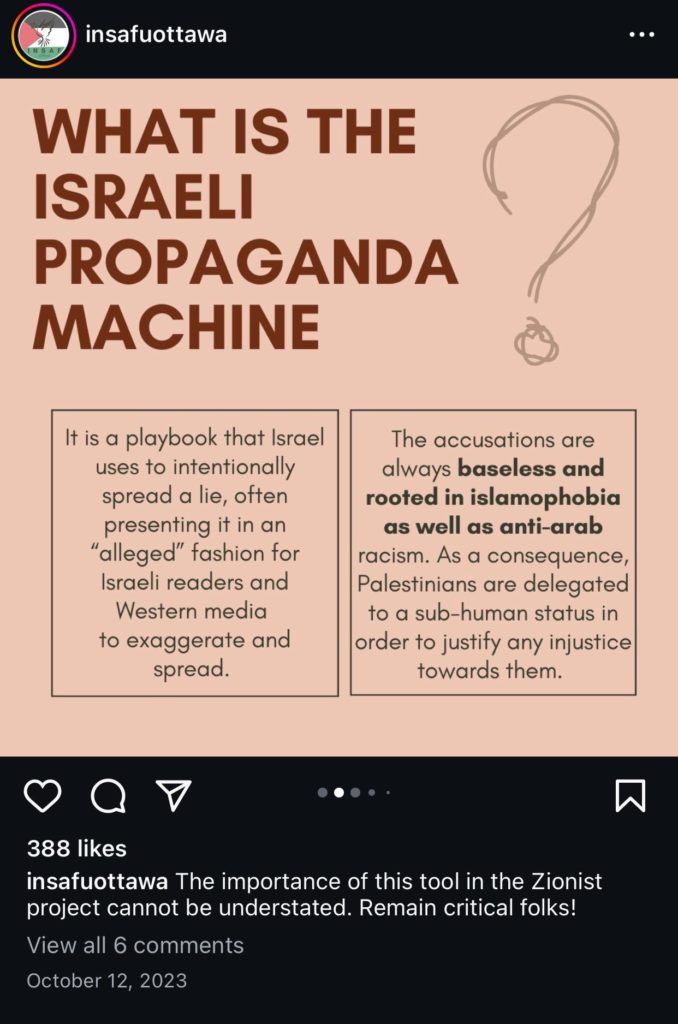Open the insafuottawa username in the header
Screen dimensions: 678x1024
pos(156,34)
